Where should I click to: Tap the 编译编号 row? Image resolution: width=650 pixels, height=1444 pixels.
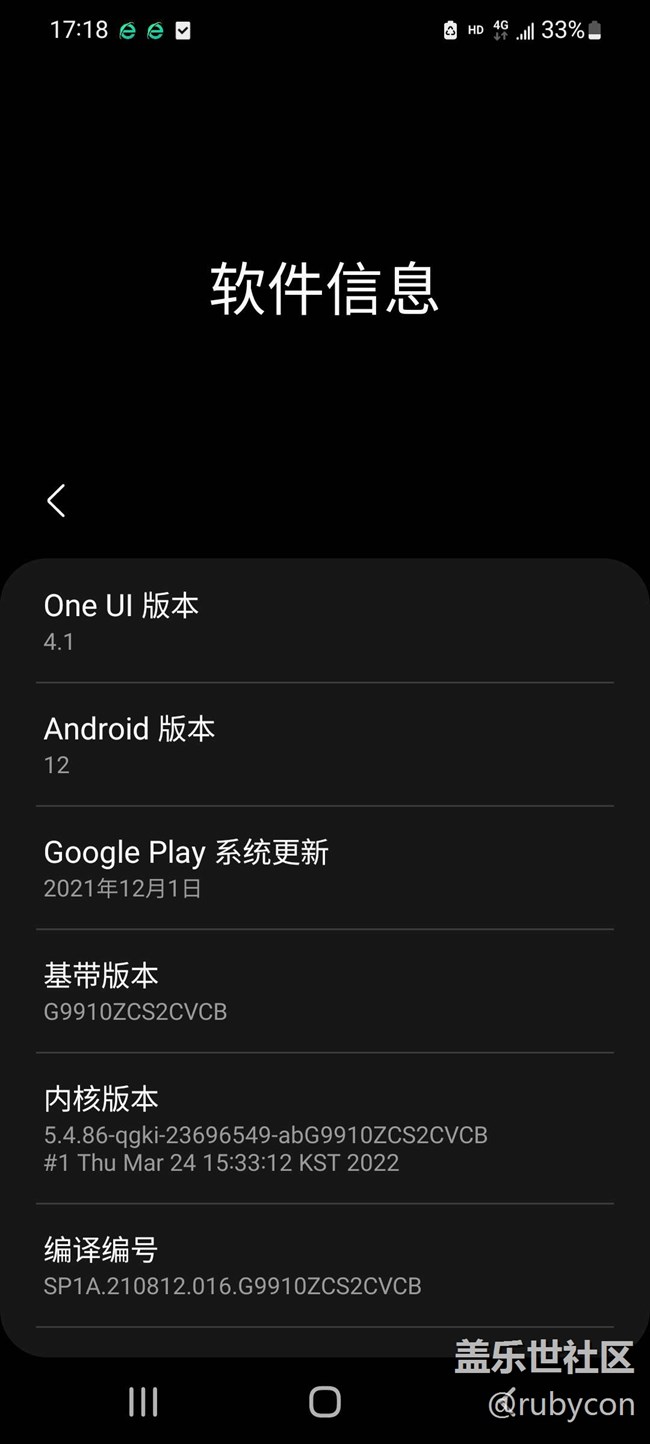tap(324, 1266)
